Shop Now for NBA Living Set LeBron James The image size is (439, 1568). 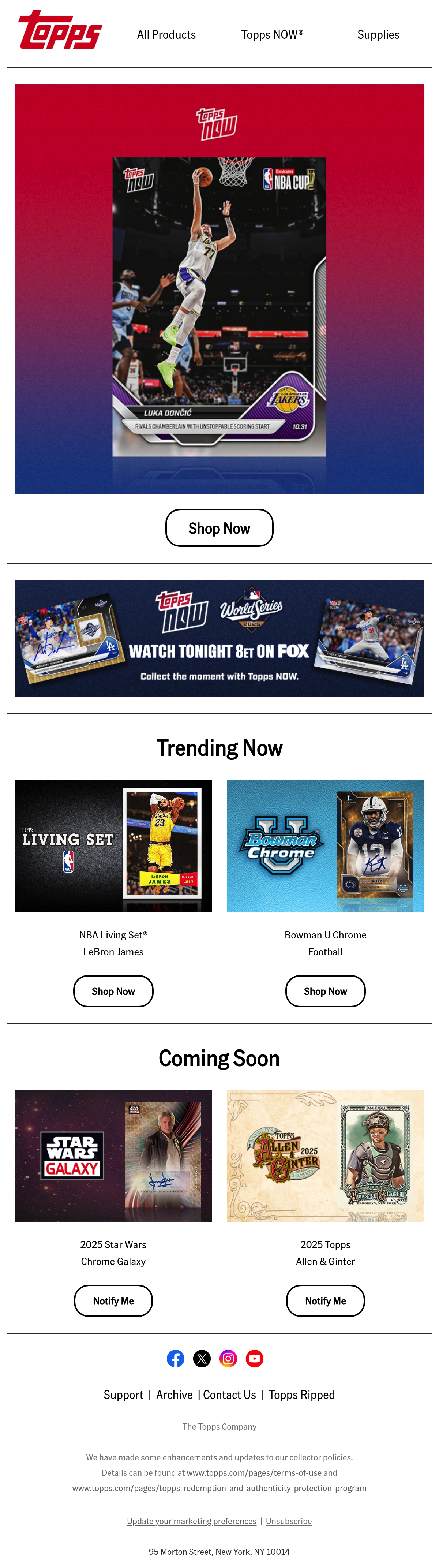point(113,991)
